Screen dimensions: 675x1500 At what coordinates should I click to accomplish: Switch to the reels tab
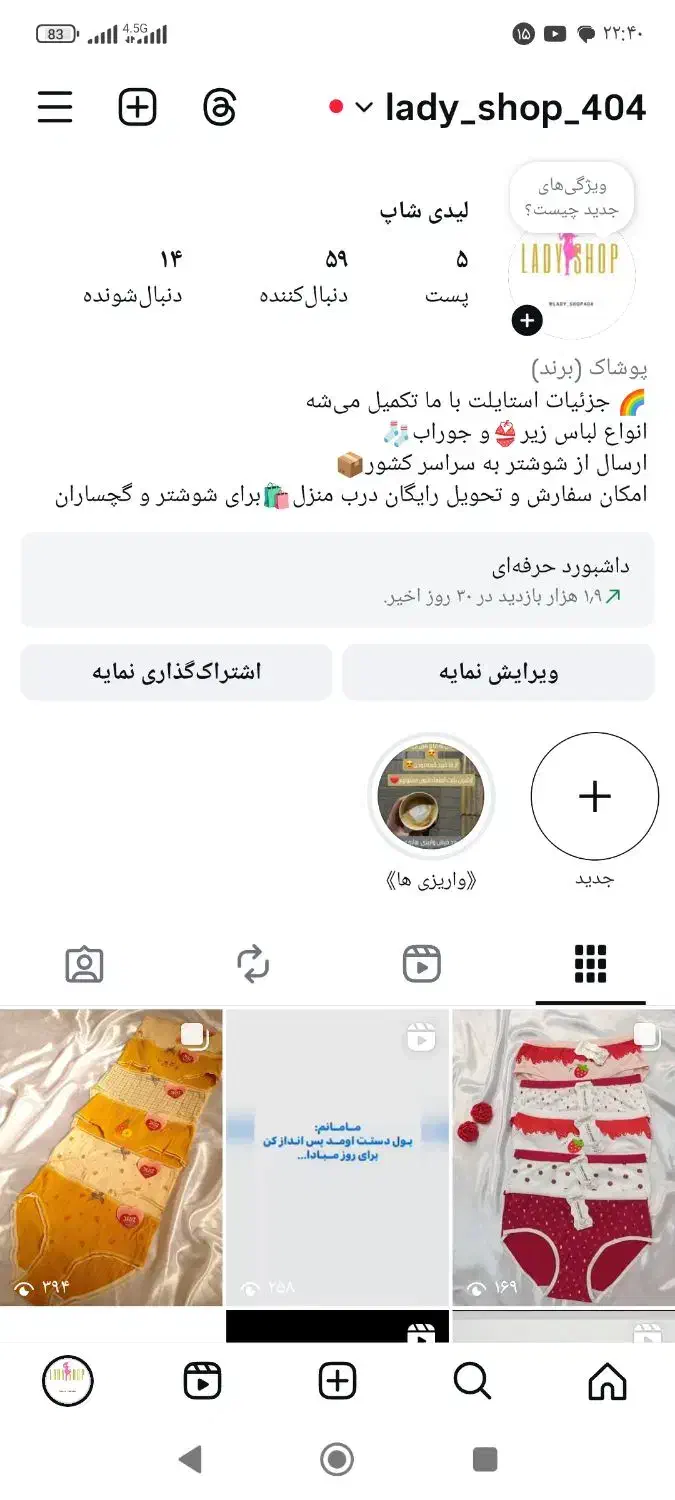[422, 964]
